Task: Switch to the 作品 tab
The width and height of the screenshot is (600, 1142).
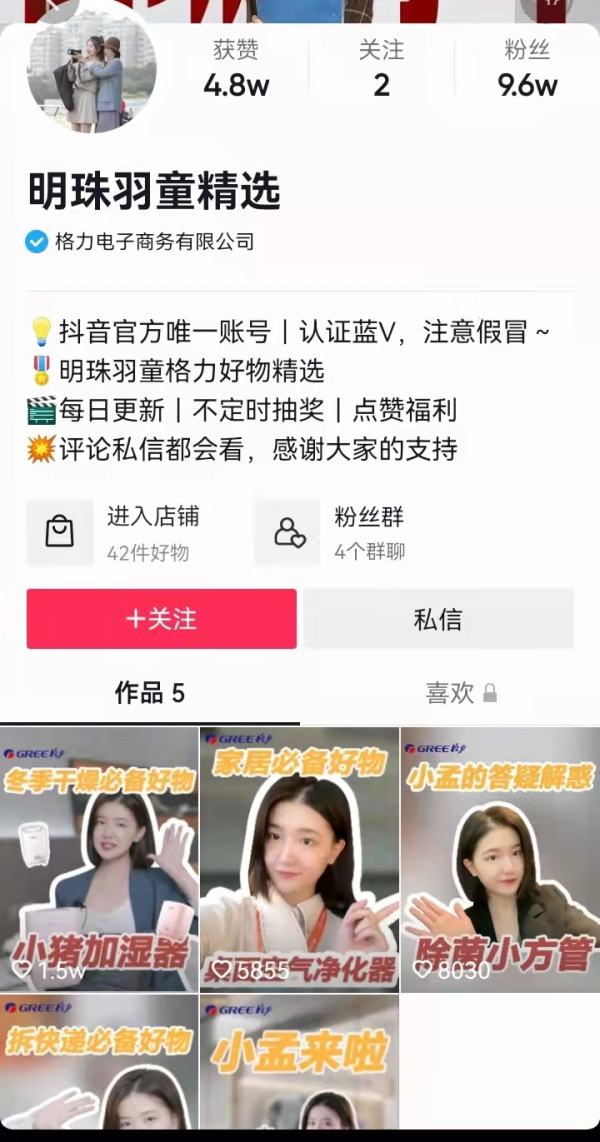Action: (x=150, y=693)
